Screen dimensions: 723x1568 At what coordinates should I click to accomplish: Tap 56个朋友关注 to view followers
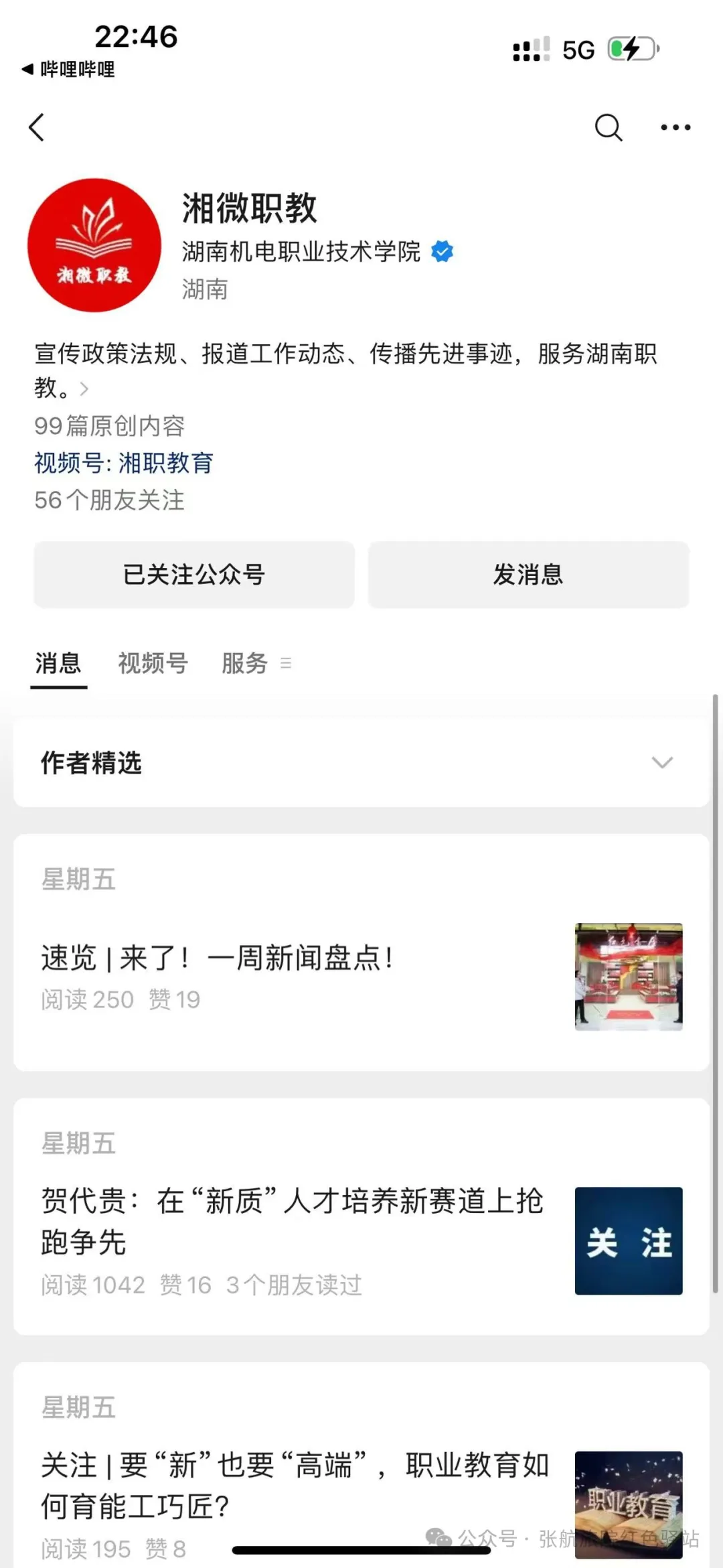pos(110,500)
